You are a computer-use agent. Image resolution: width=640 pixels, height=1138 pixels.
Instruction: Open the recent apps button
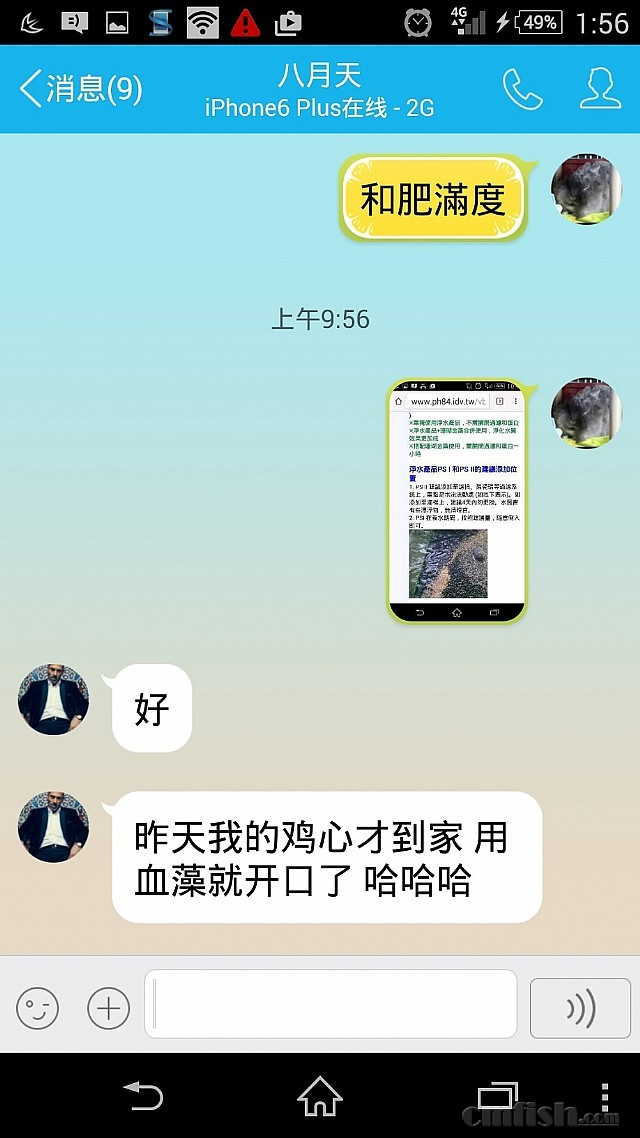tap(497, 1097)
